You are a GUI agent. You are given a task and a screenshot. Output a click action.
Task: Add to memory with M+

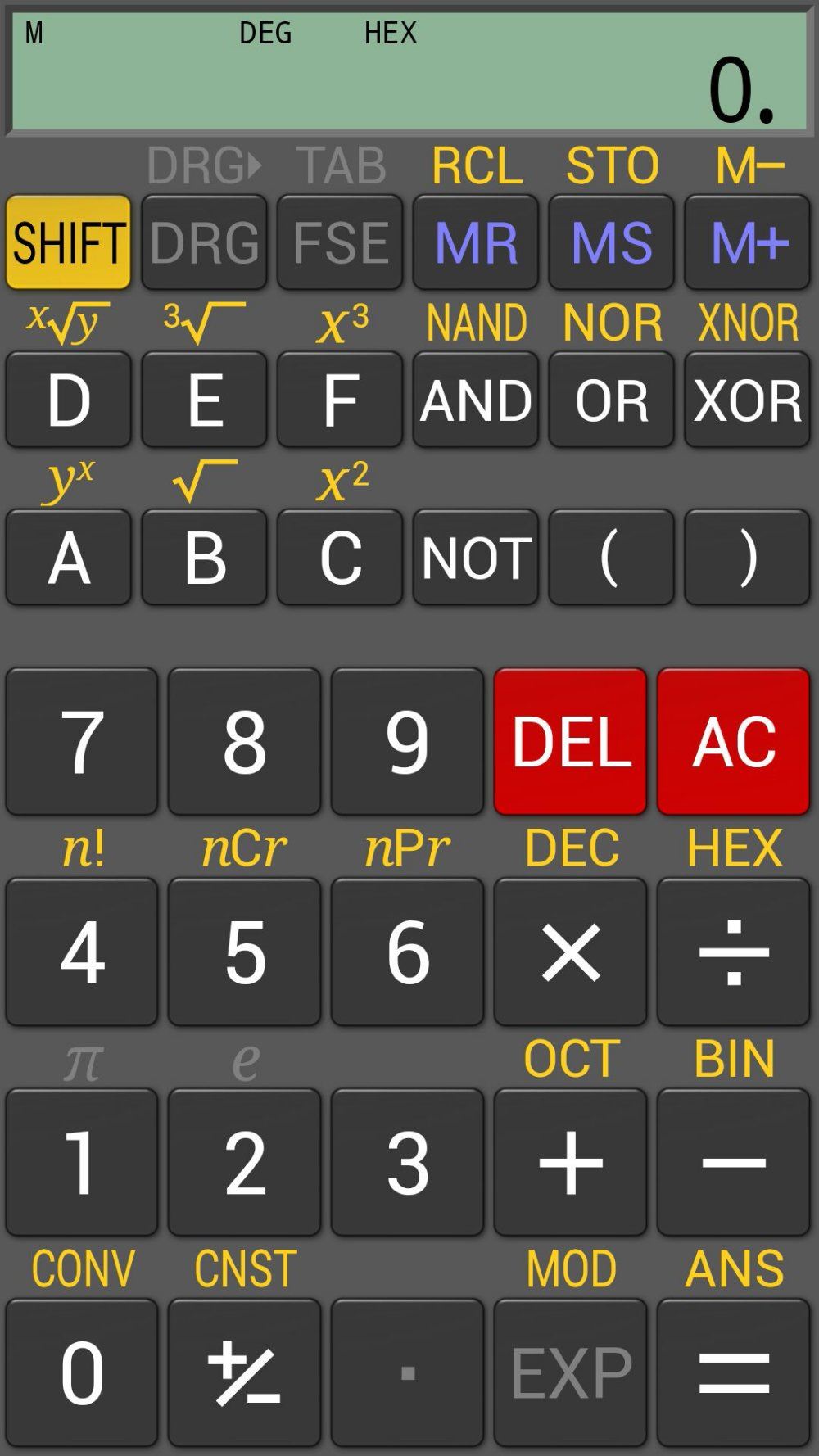pos(747,242)
